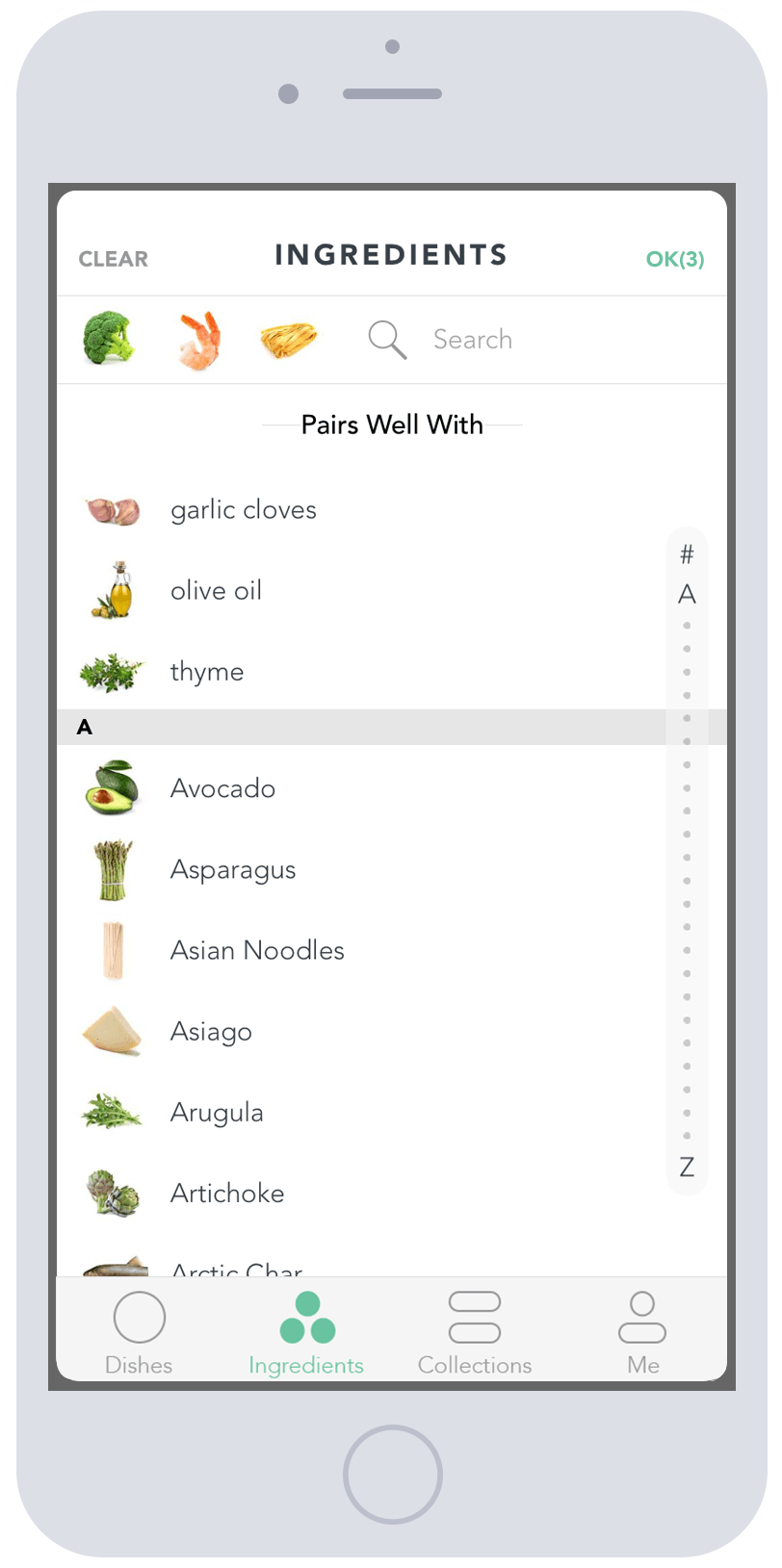782x1568 pixels.
Task: Go to the Me tab
Action: point(642,1333)
